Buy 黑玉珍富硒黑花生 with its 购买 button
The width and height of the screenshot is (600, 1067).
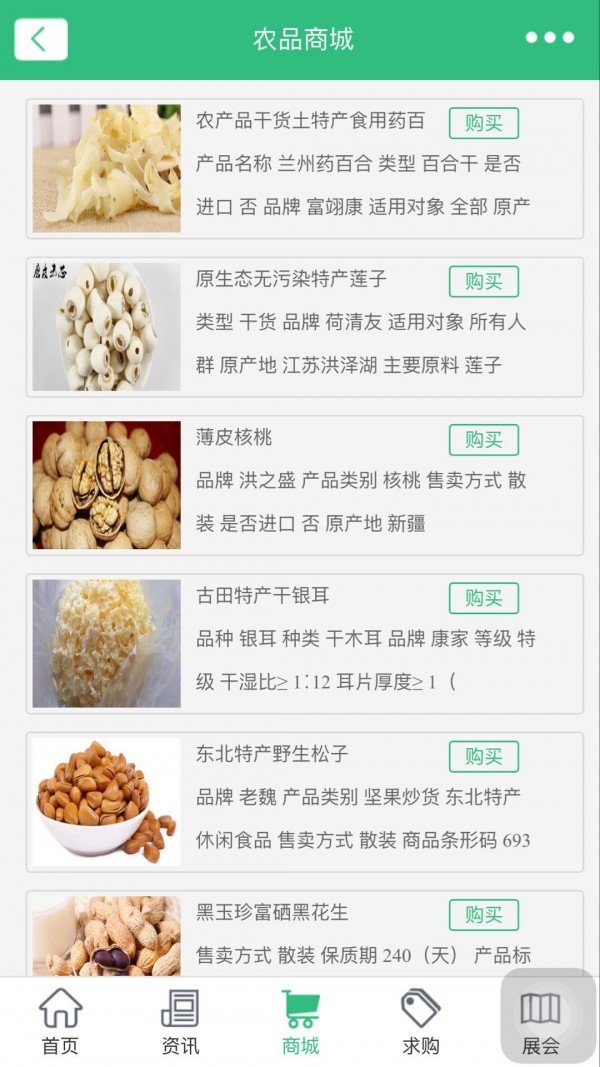[483, 915]
